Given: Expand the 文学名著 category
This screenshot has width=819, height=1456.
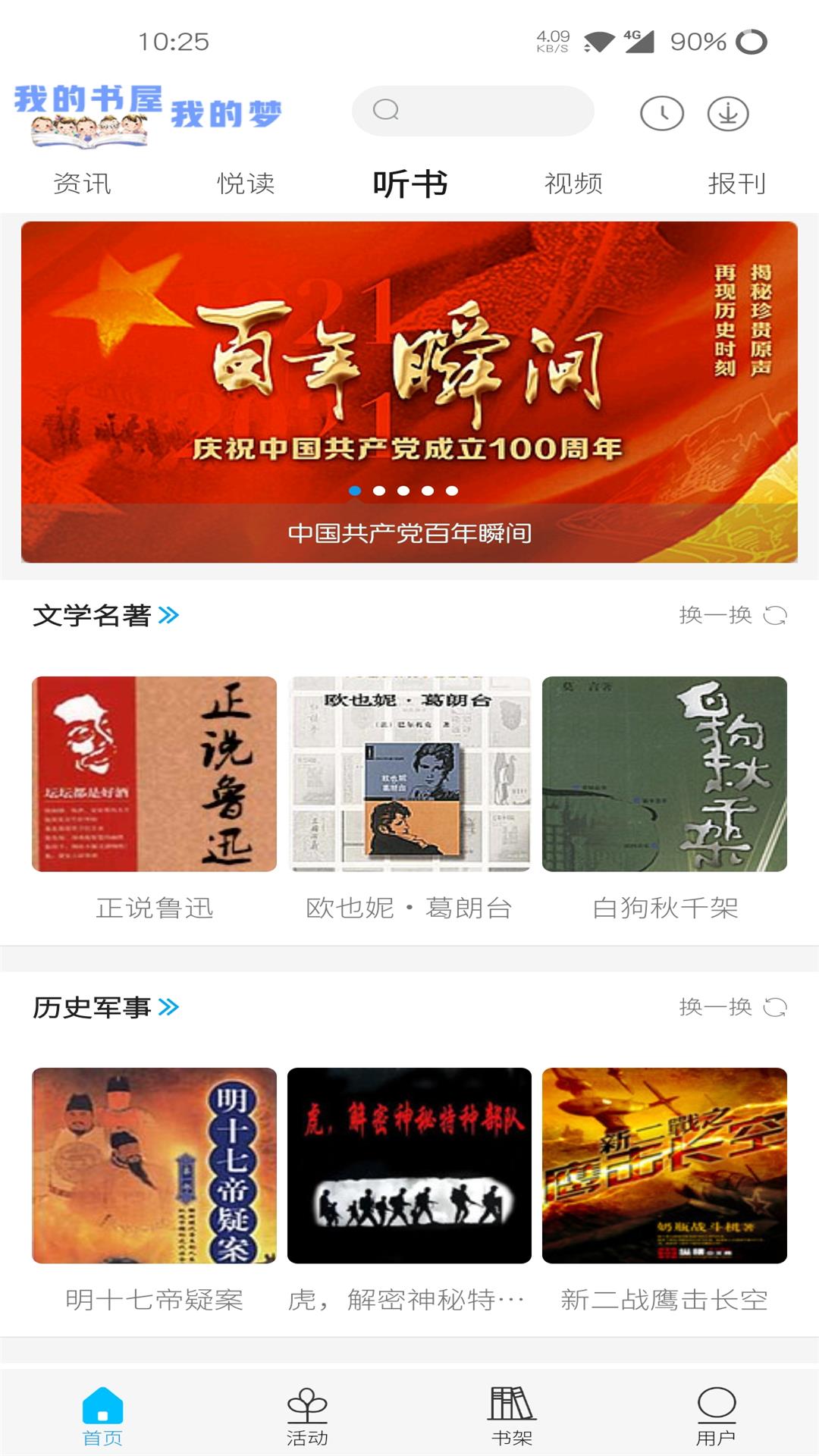Looking at the screenshot, I should [x=106, y=615].
